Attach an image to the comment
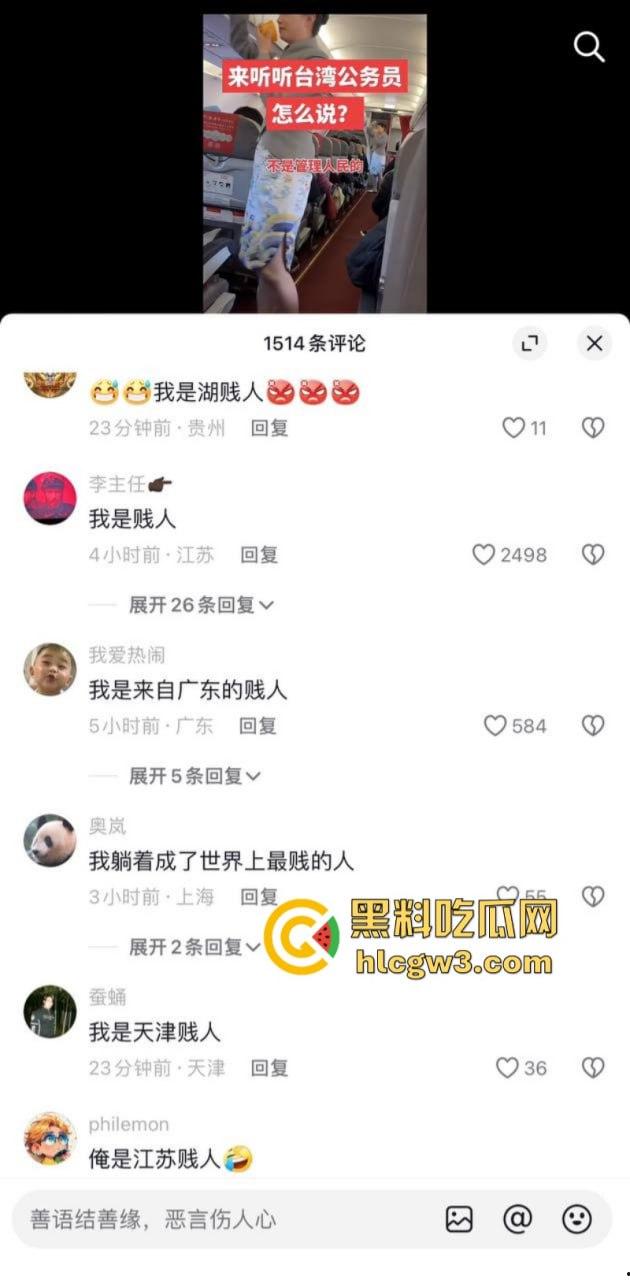Viewport: 630px width, 1280px height. (459, 1219)
